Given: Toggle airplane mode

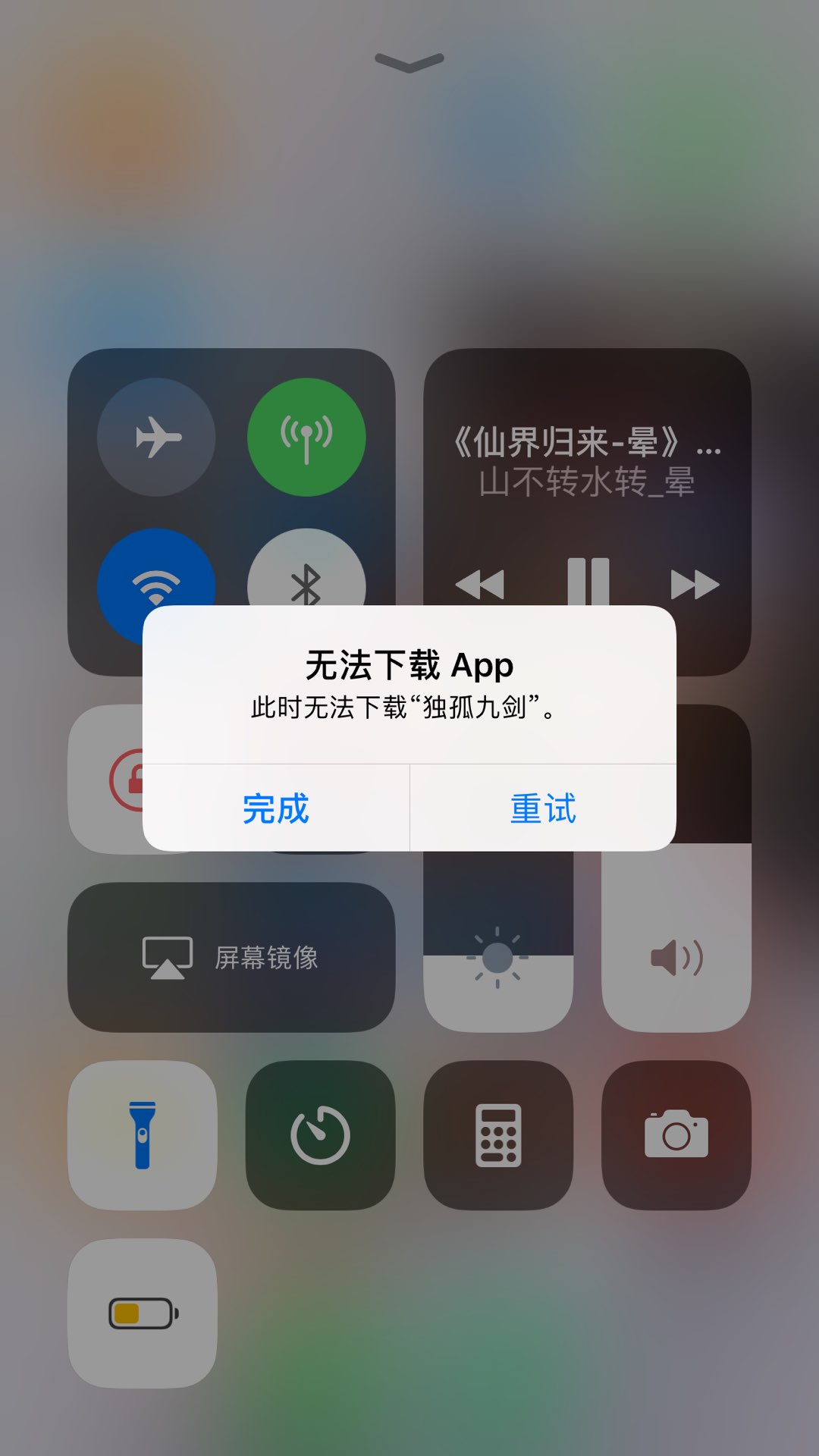Looking at the screenshot, I should pos(156,438).
